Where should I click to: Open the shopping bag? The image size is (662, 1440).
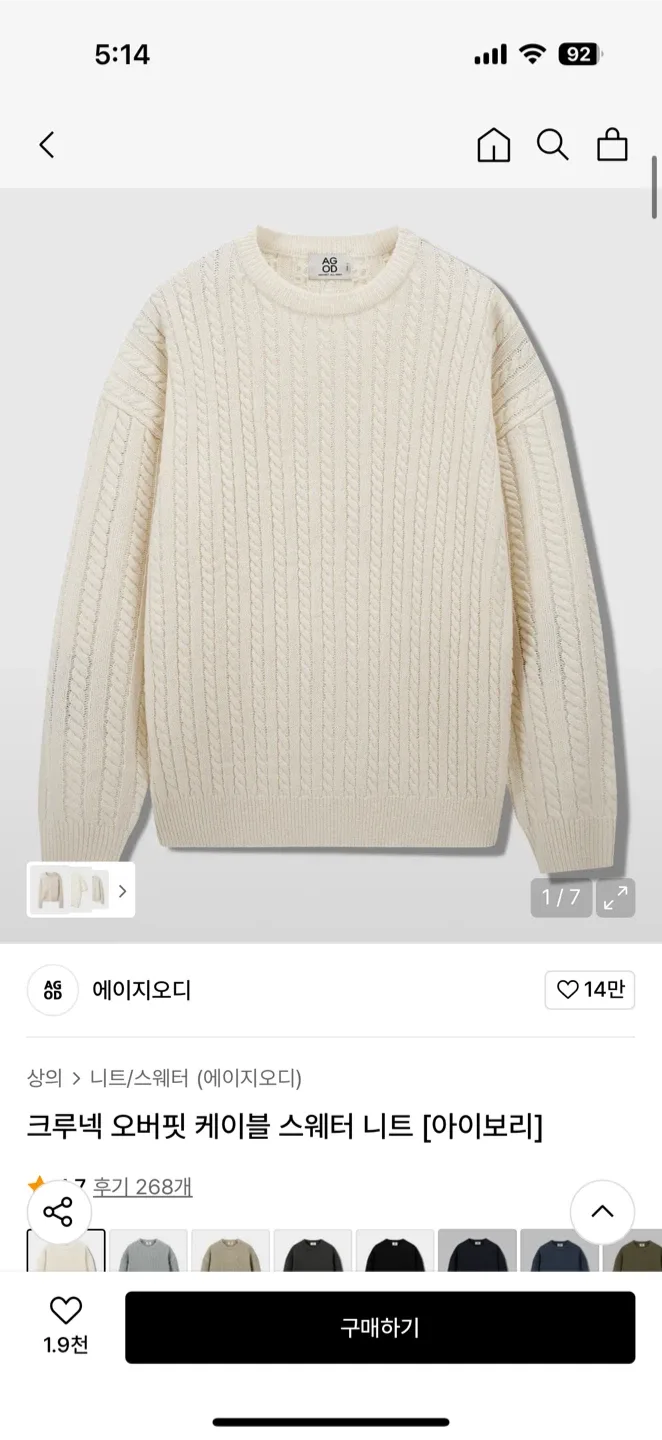(x=612, y=145)
